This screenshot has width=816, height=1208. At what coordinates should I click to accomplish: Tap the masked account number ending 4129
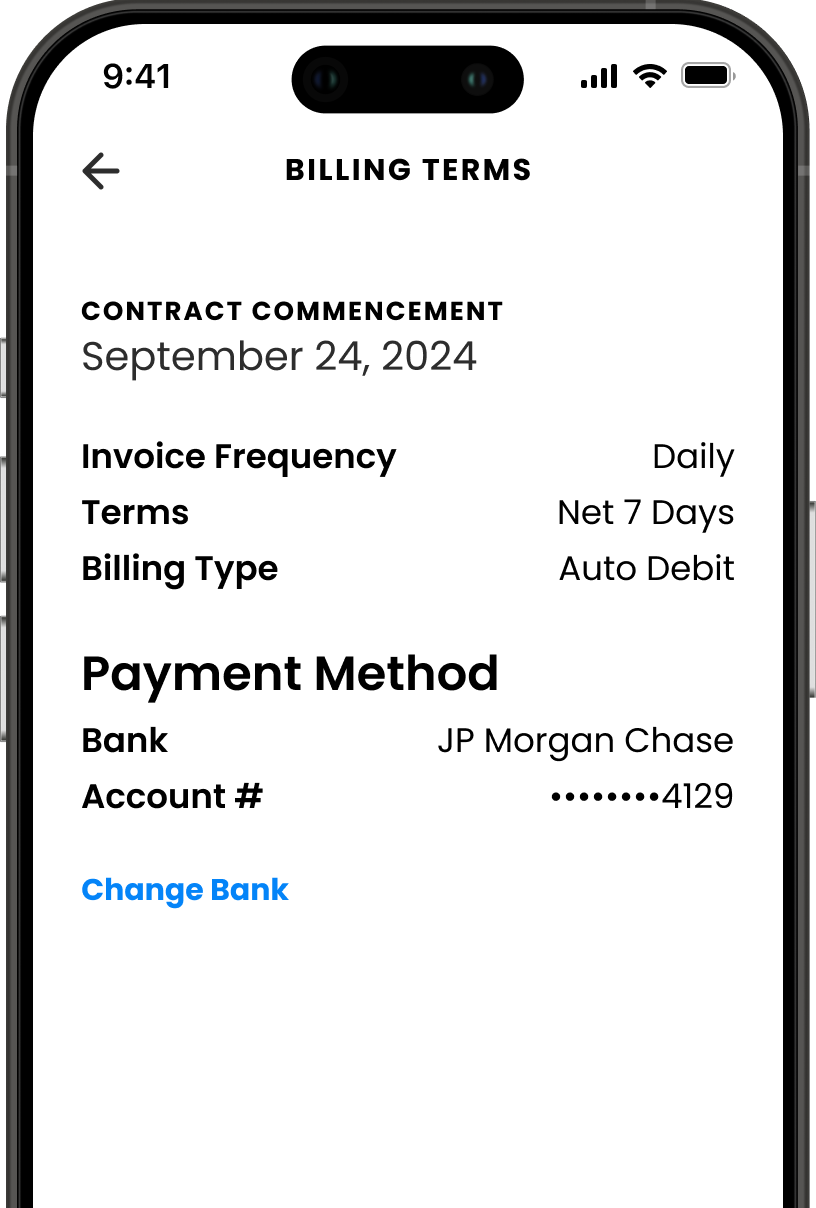coord(641,796)
